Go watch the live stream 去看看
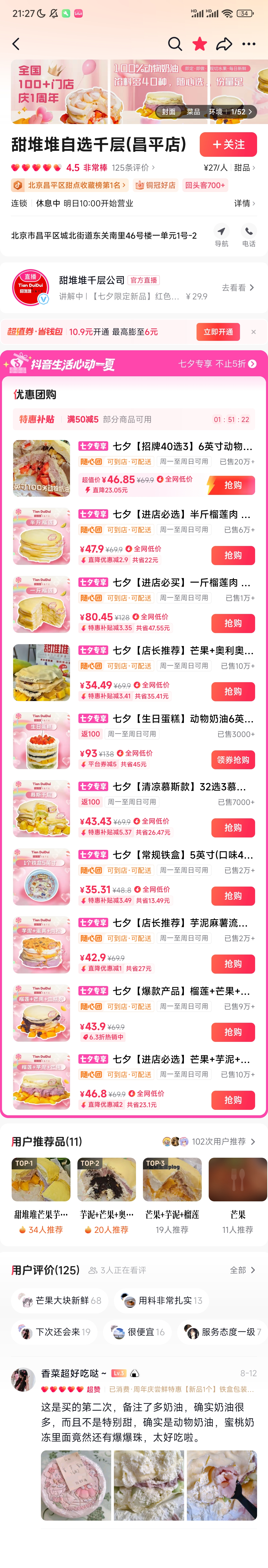Screen dimensions: 268x1568 point(237,287)
